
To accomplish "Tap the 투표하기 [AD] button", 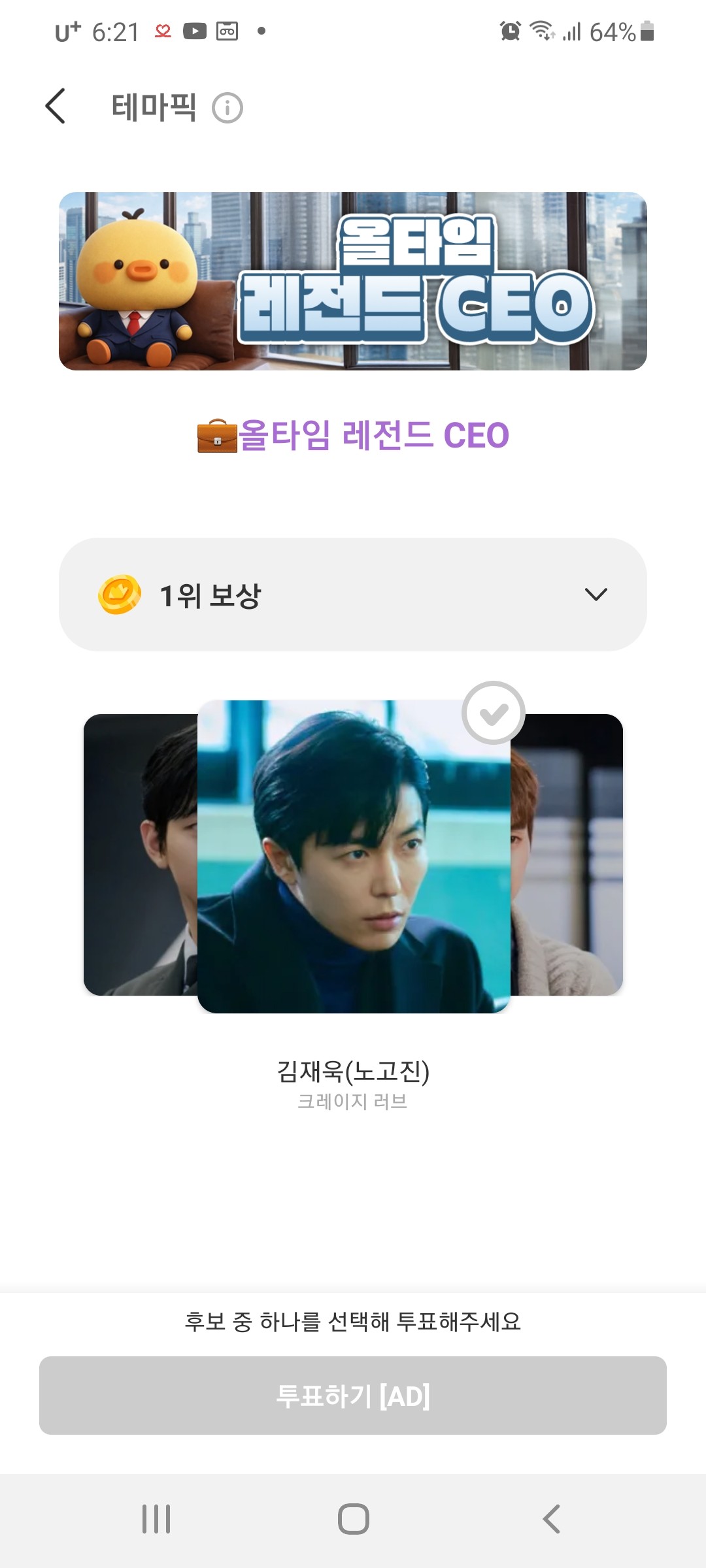I will (x=353, y=1396).
